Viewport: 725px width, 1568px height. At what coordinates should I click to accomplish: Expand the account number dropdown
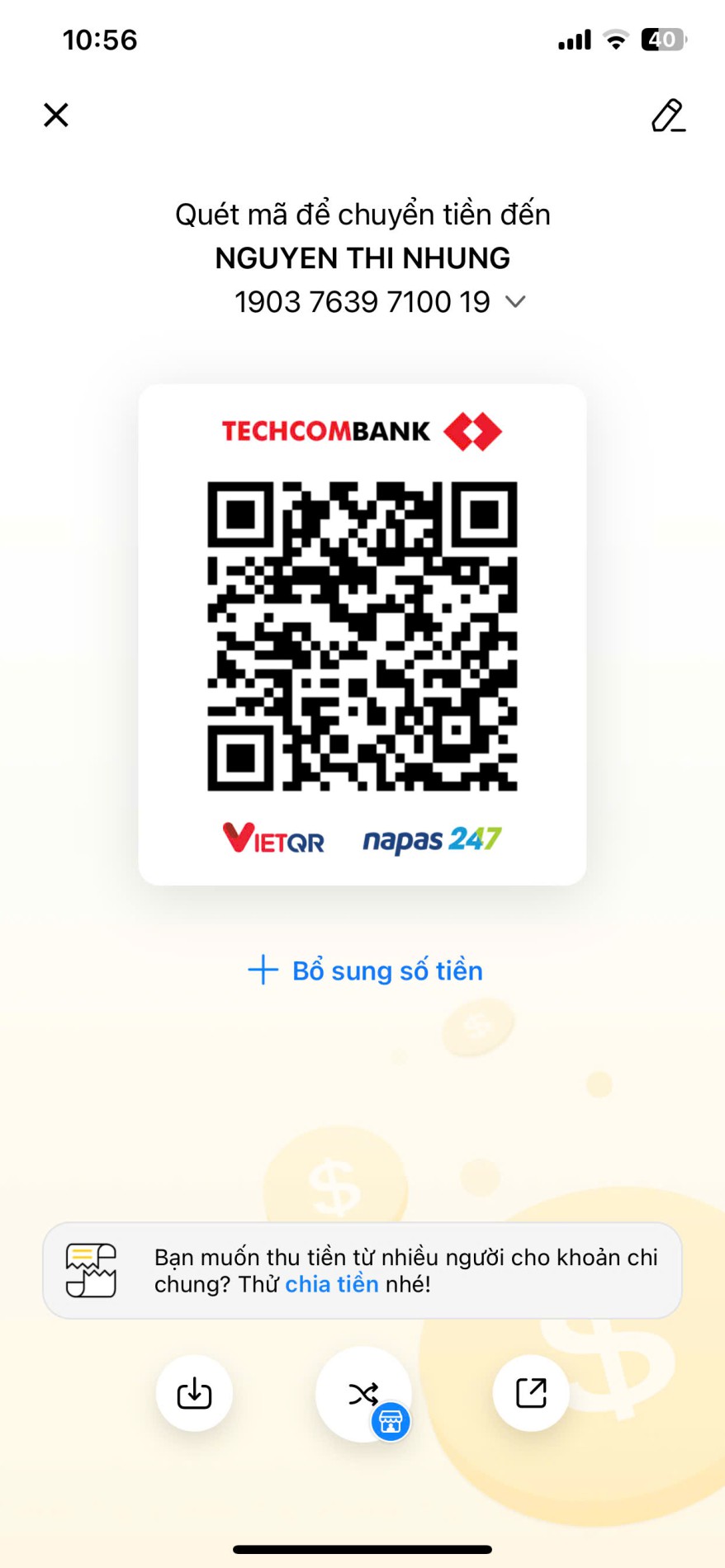tap(515, 302)
